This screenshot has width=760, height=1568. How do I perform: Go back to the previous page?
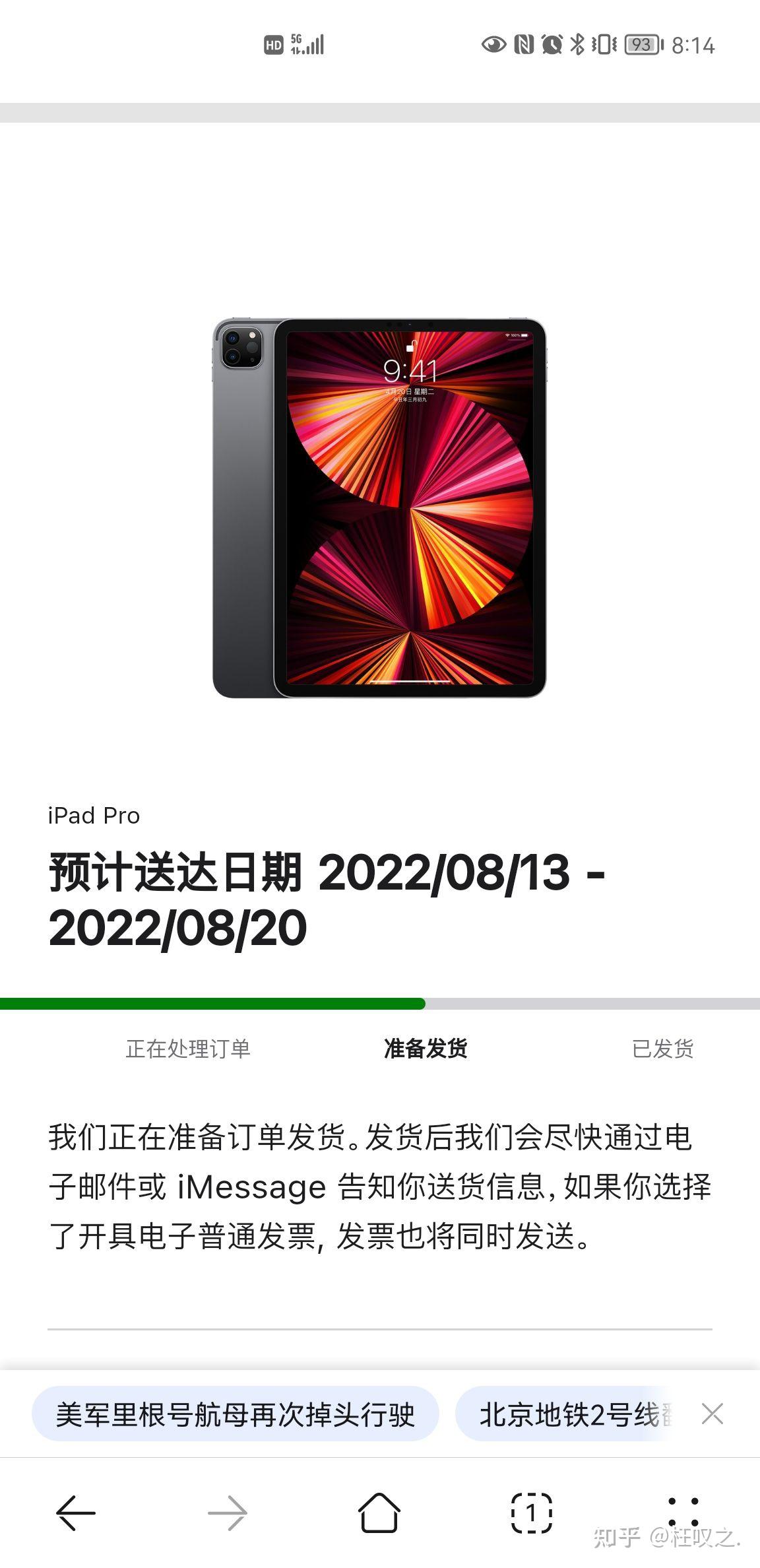point(76,1512)
